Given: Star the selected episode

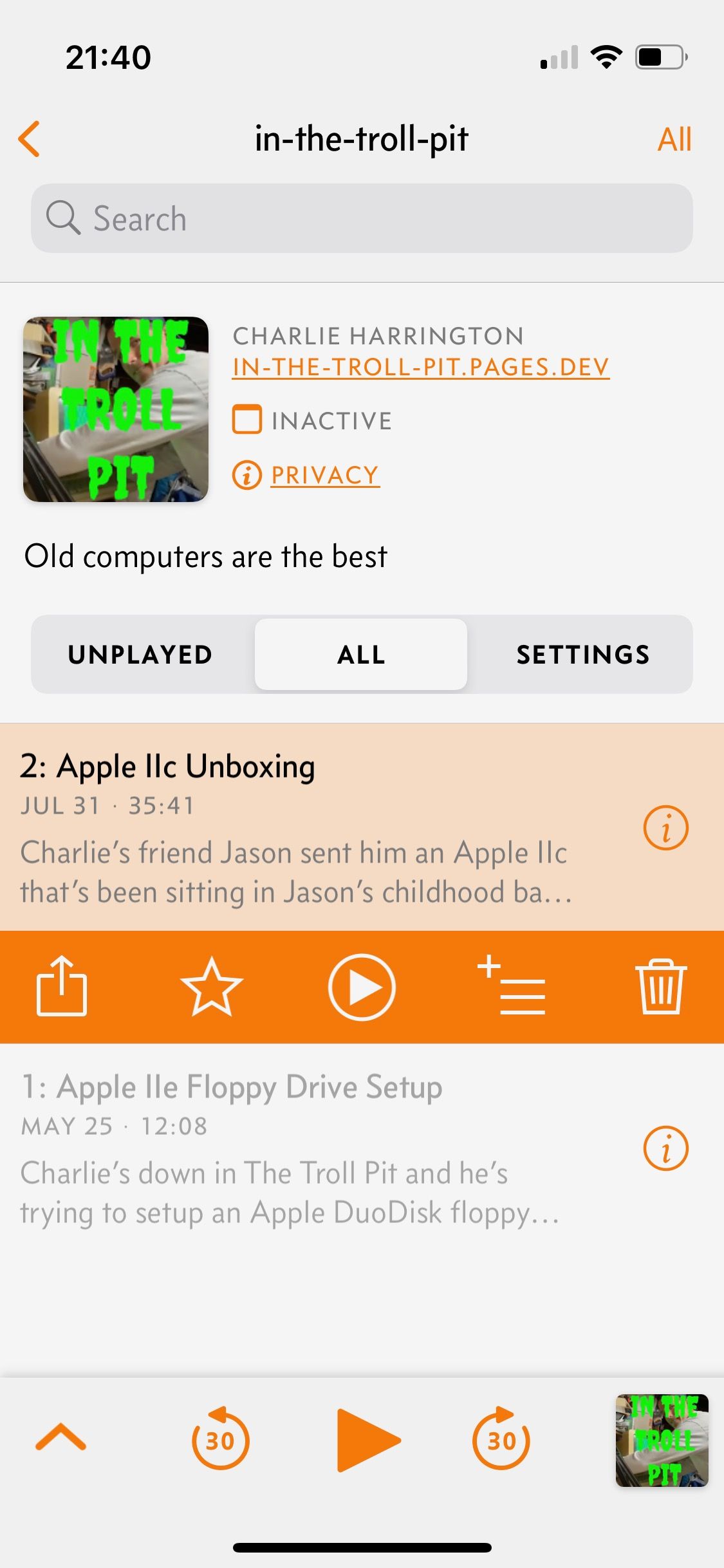Looking at the screenshot, I should [211, 986].
